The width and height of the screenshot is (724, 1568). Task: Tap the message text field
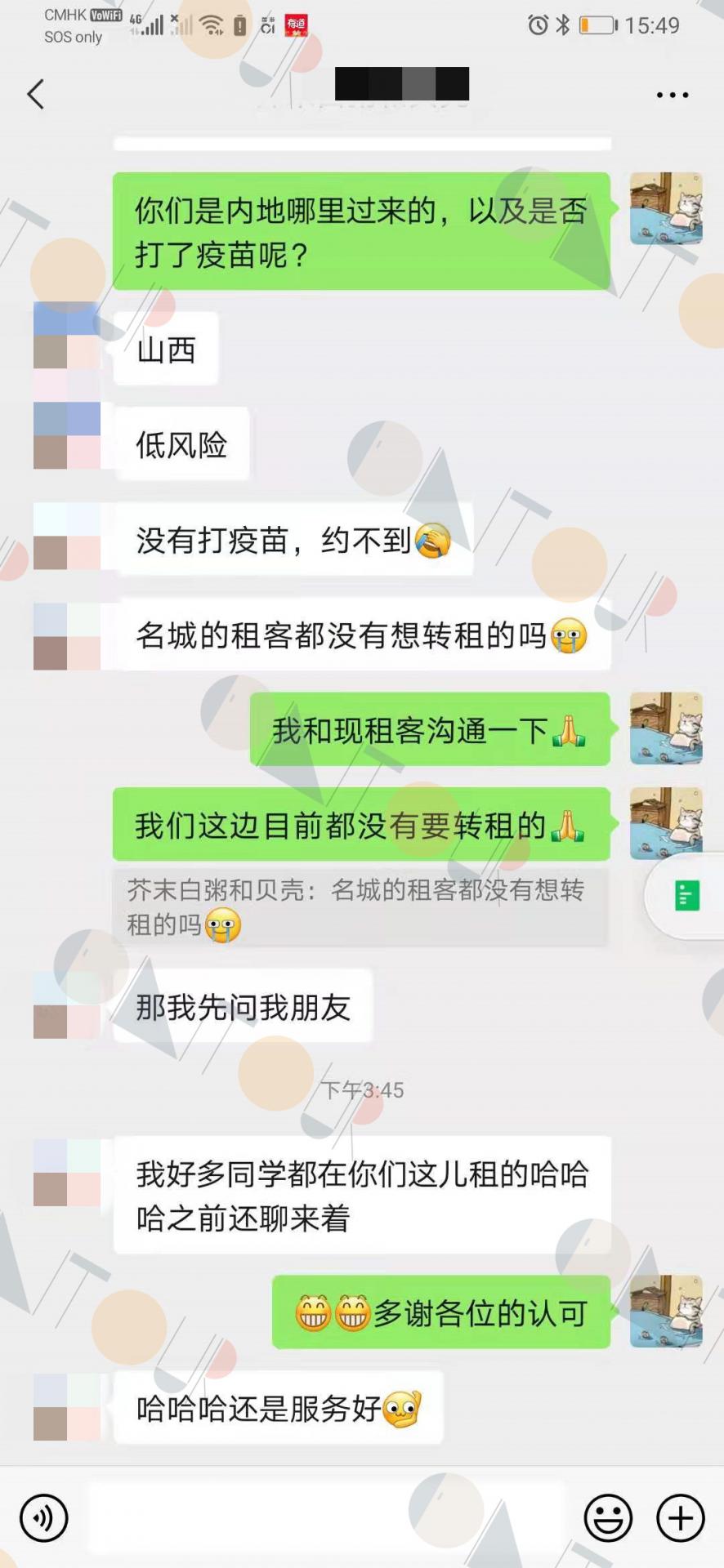point(326,1518)
